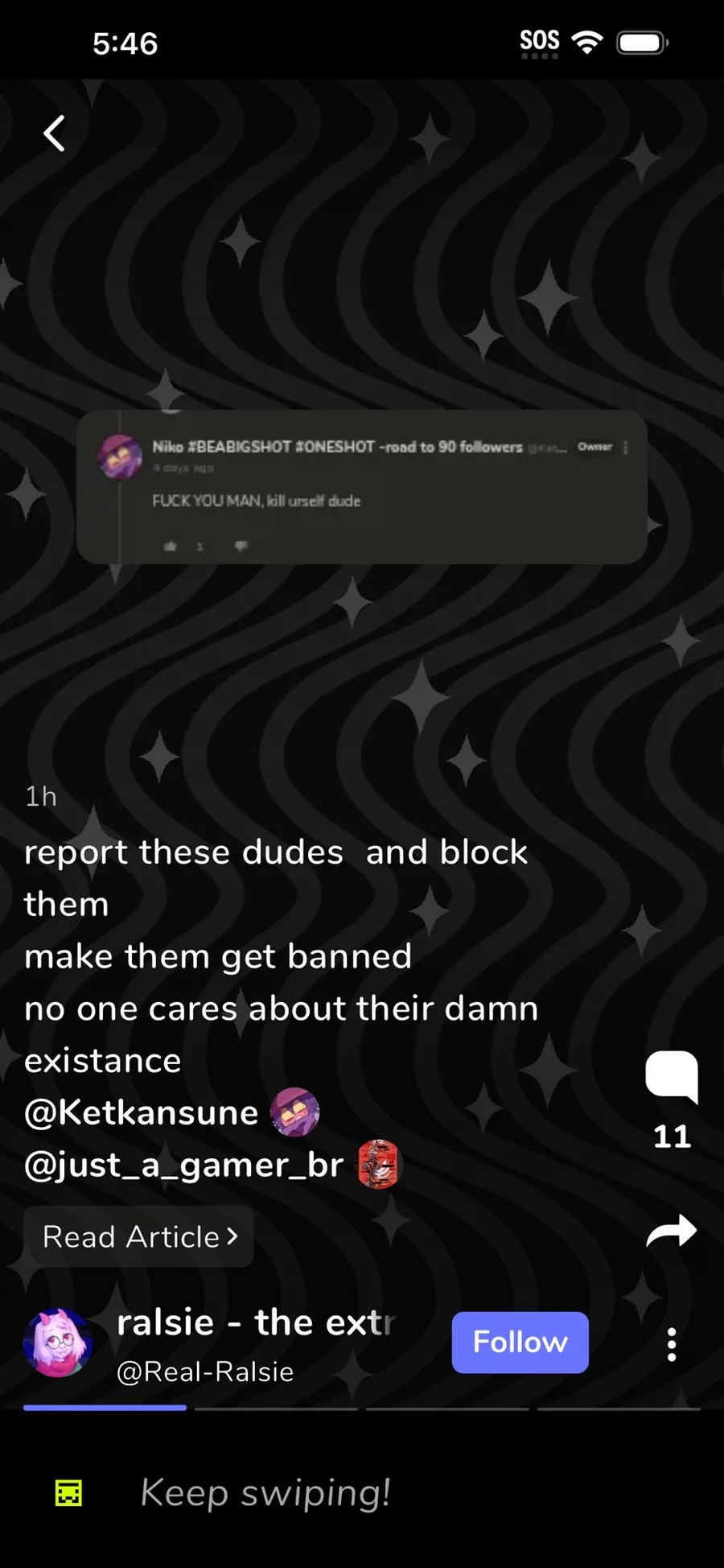This screenshot has width=724, height=1568.
Task: Open @just_a_gamer_br's mentioned profile
Action: [183, 1165]
